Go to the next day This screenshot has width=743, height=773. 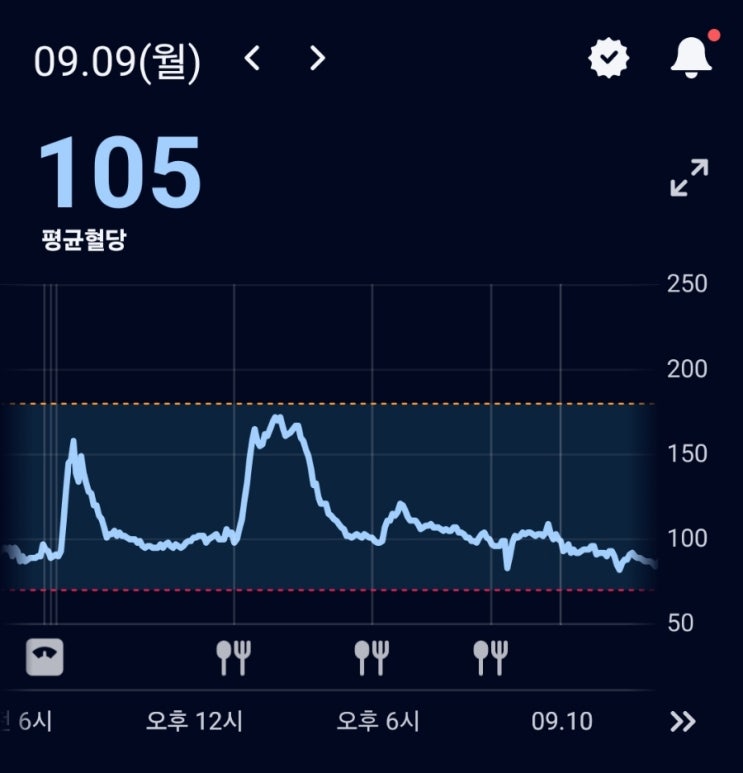(317, 59)
